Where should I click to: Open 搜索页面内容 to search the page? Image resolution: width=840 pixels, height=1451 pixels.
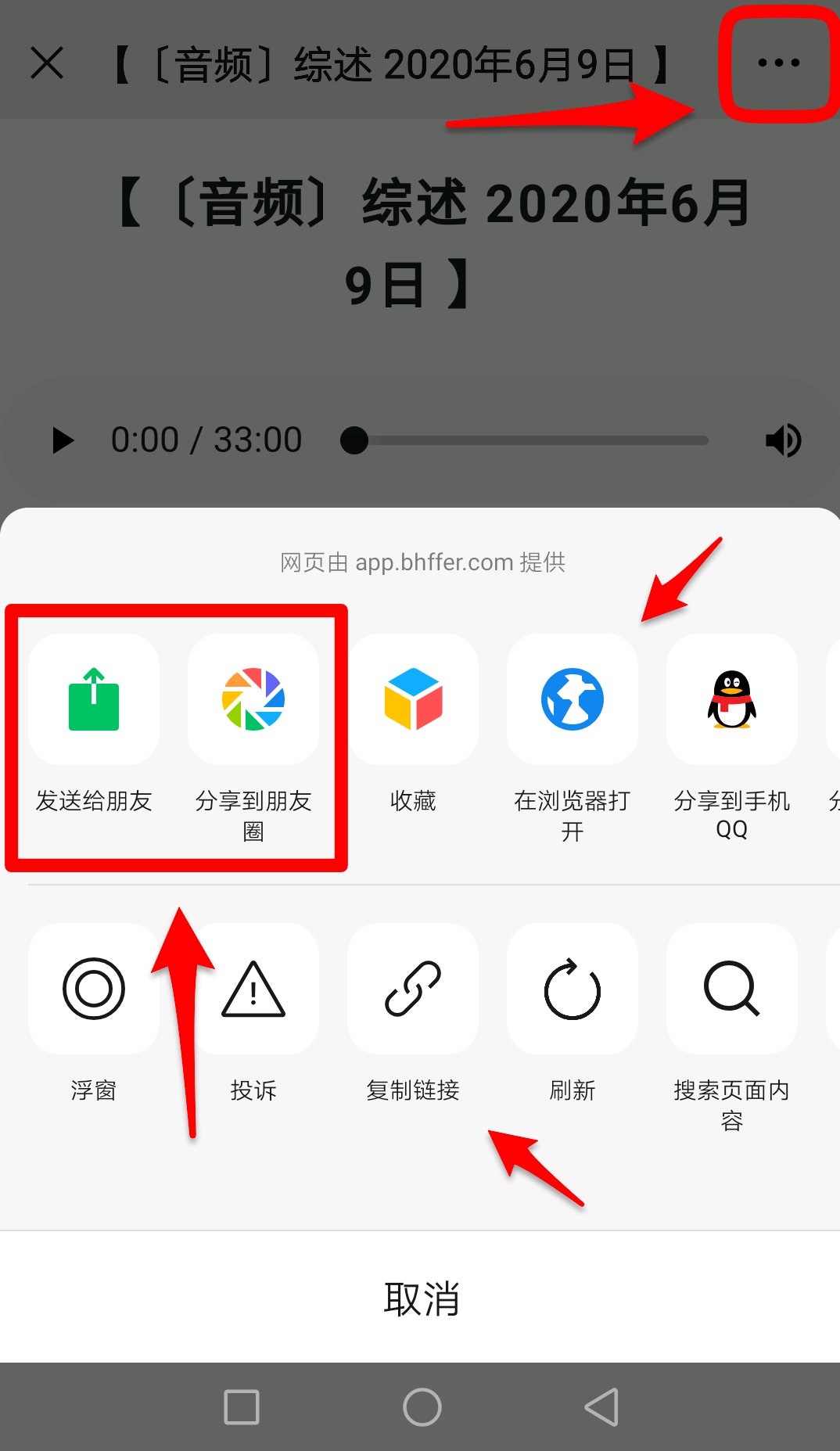pos(732,989)
